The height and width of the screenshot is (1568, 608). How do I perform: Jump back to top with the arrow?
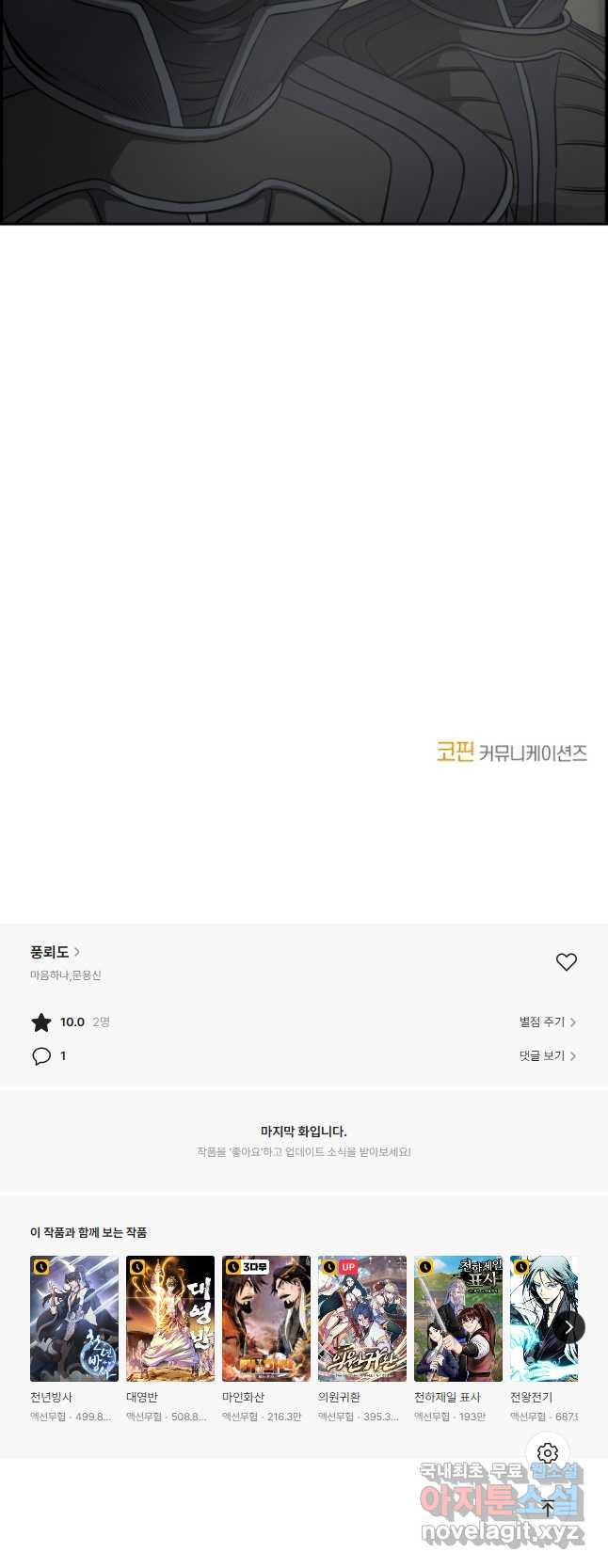coord(548,1508)
